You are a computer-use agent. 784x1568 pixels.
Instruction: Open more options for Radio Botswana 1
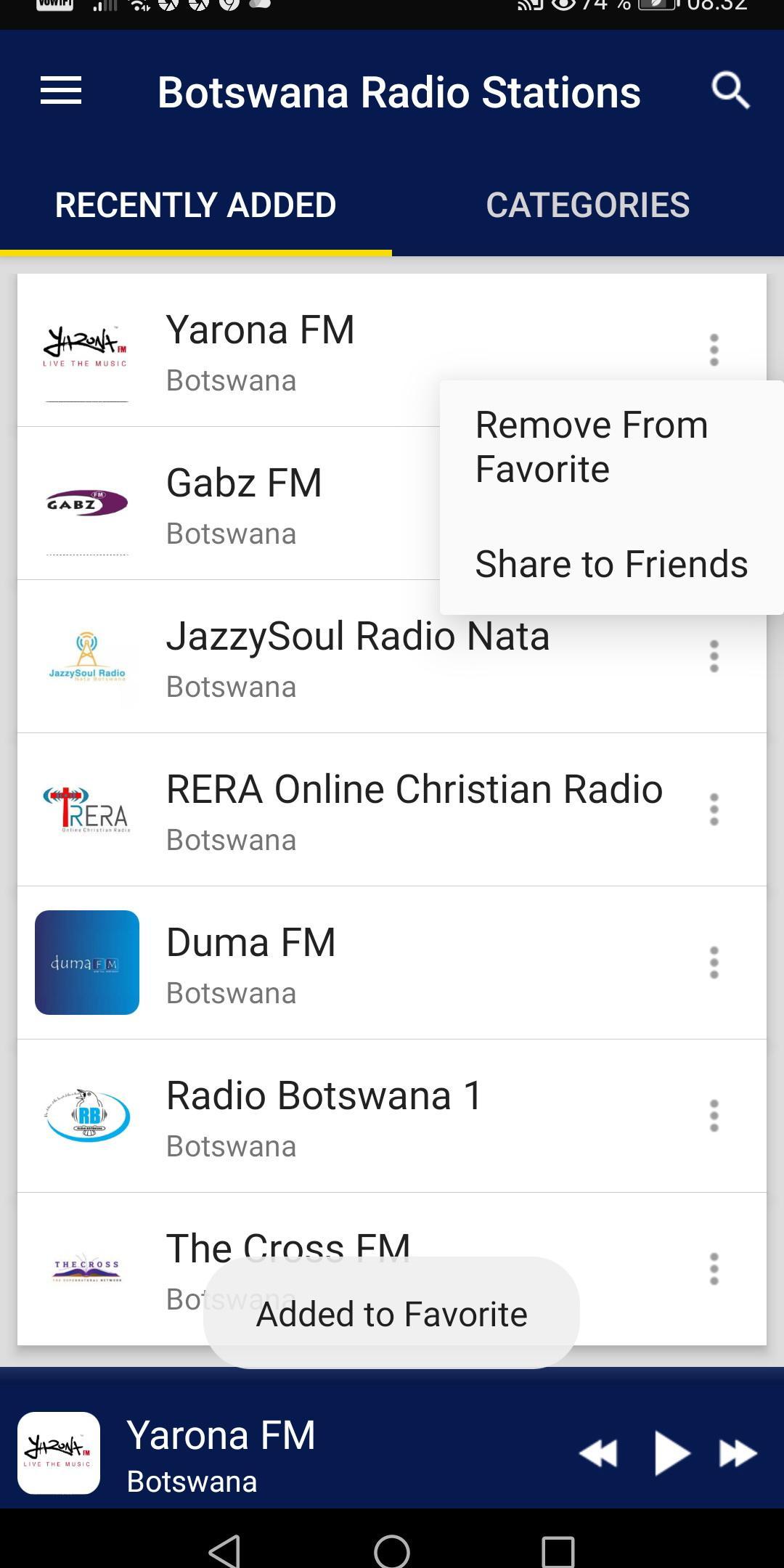(714, 1116)
